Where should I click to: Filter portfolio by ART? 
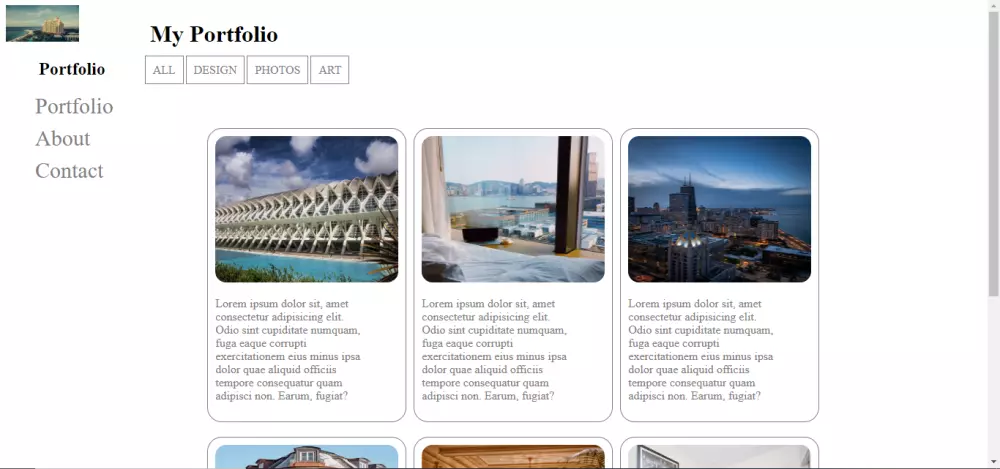329,70
